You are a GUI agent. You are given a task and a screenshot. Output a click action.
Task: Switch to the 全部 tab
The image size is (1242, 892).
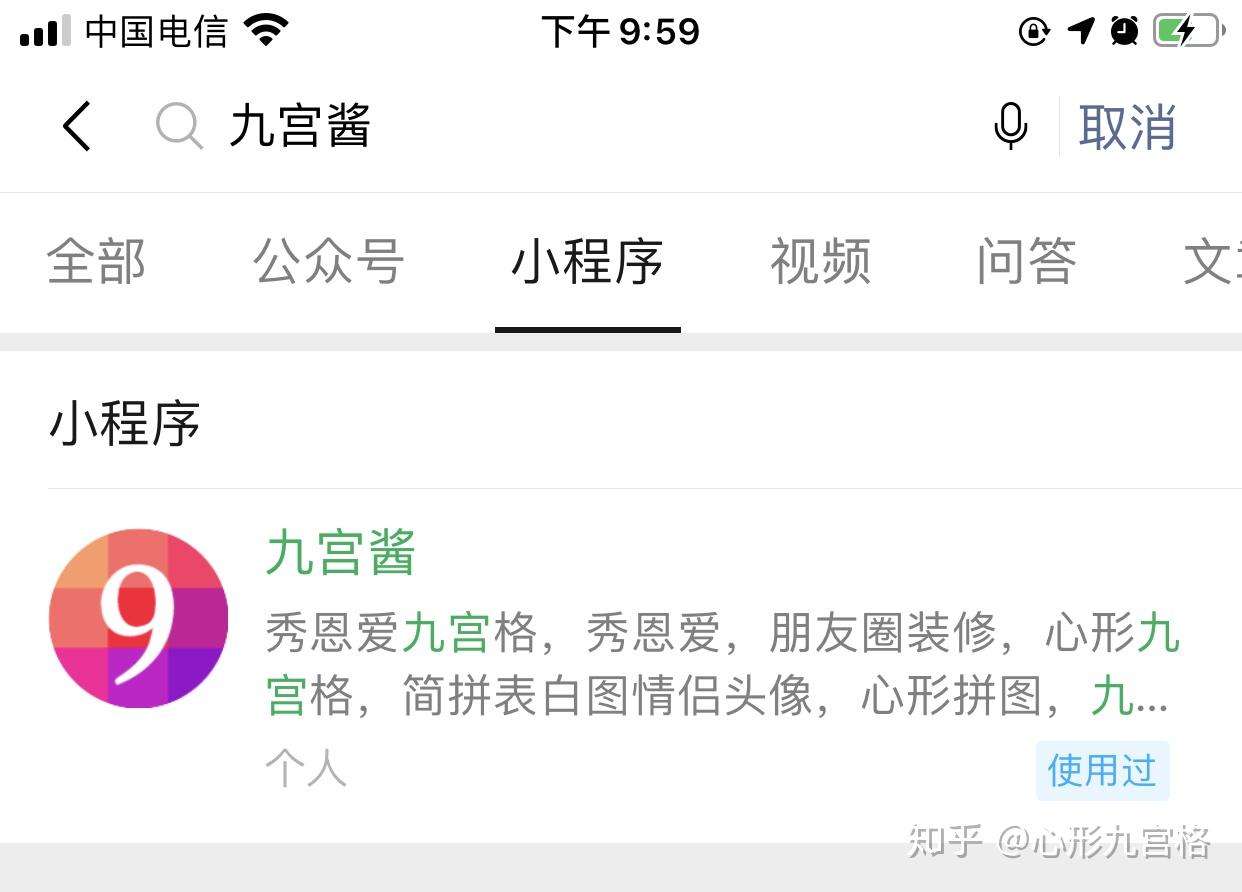[x=96, y=261]
